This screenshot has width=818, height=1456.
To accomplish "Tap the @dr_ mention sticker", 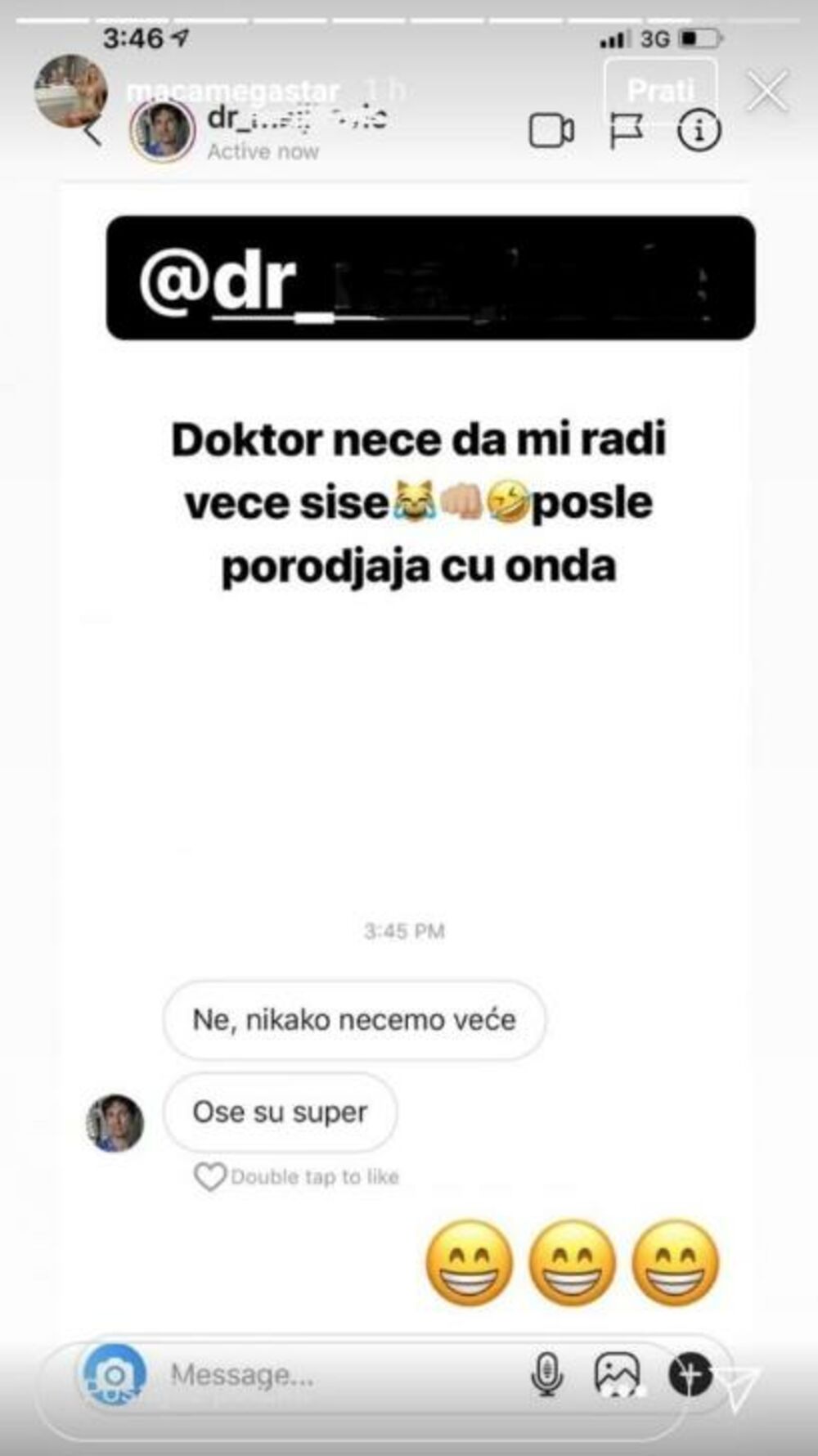I will (x=430, y=278).
